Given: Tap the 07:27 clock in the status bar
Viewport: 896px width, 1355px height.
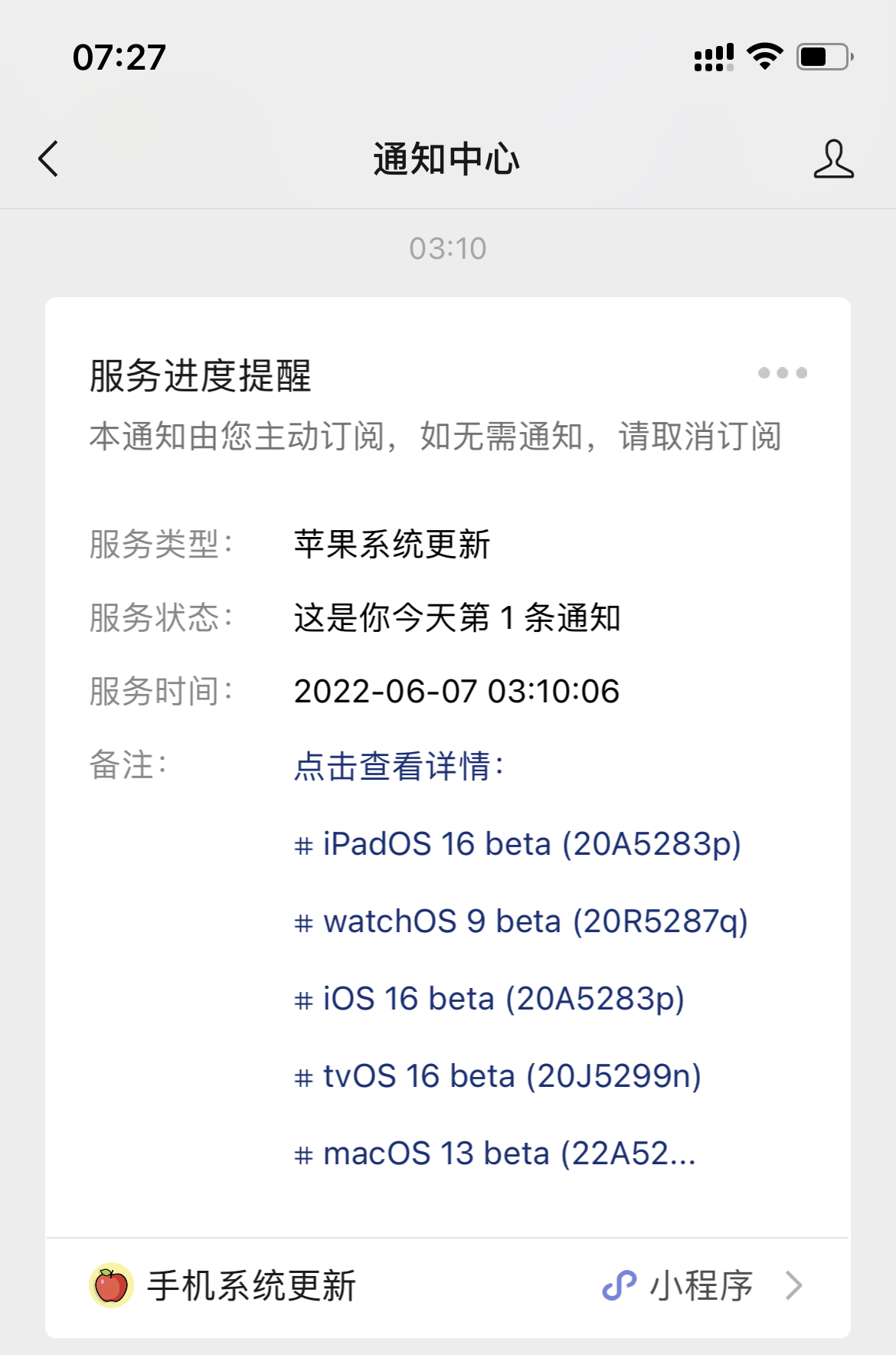Looking at the screenshot, I should pos(119,56).
